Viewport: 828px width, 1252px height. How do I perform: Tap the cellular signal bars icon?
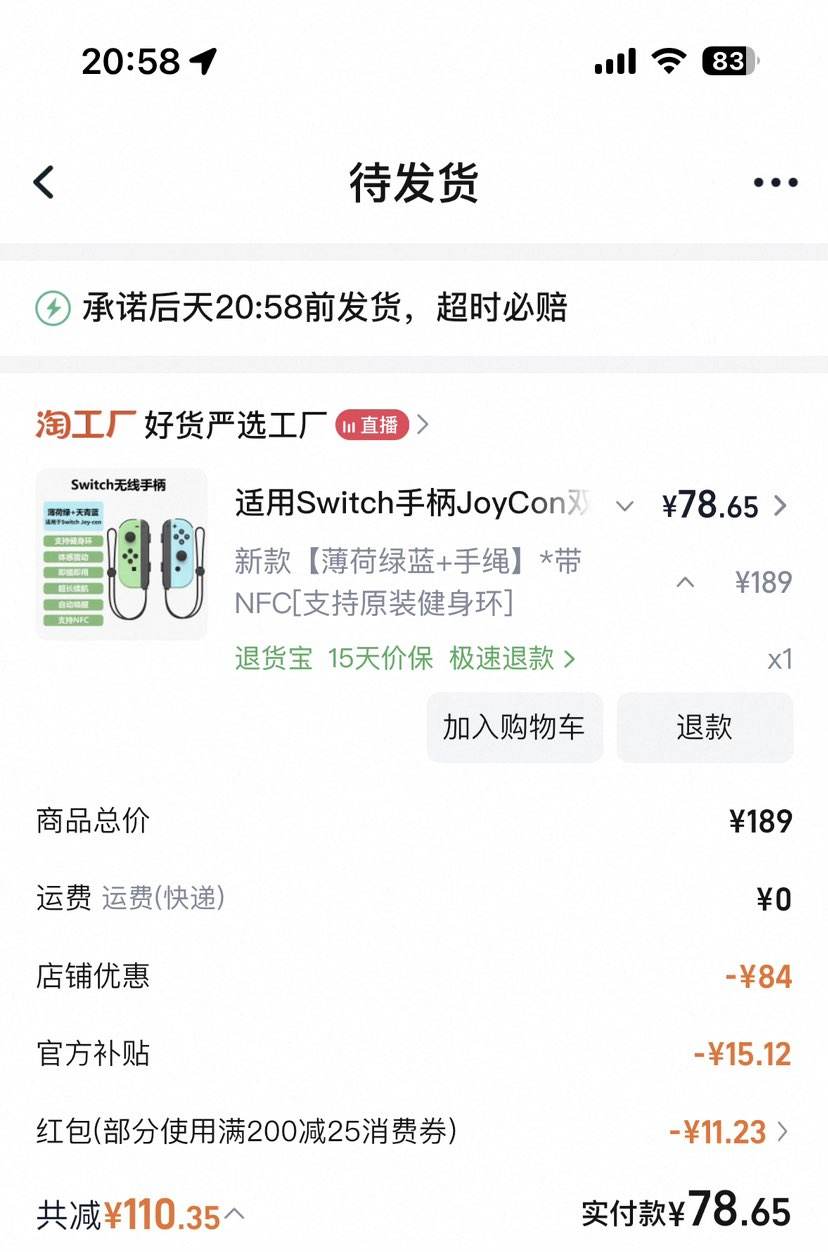[613, 62]
